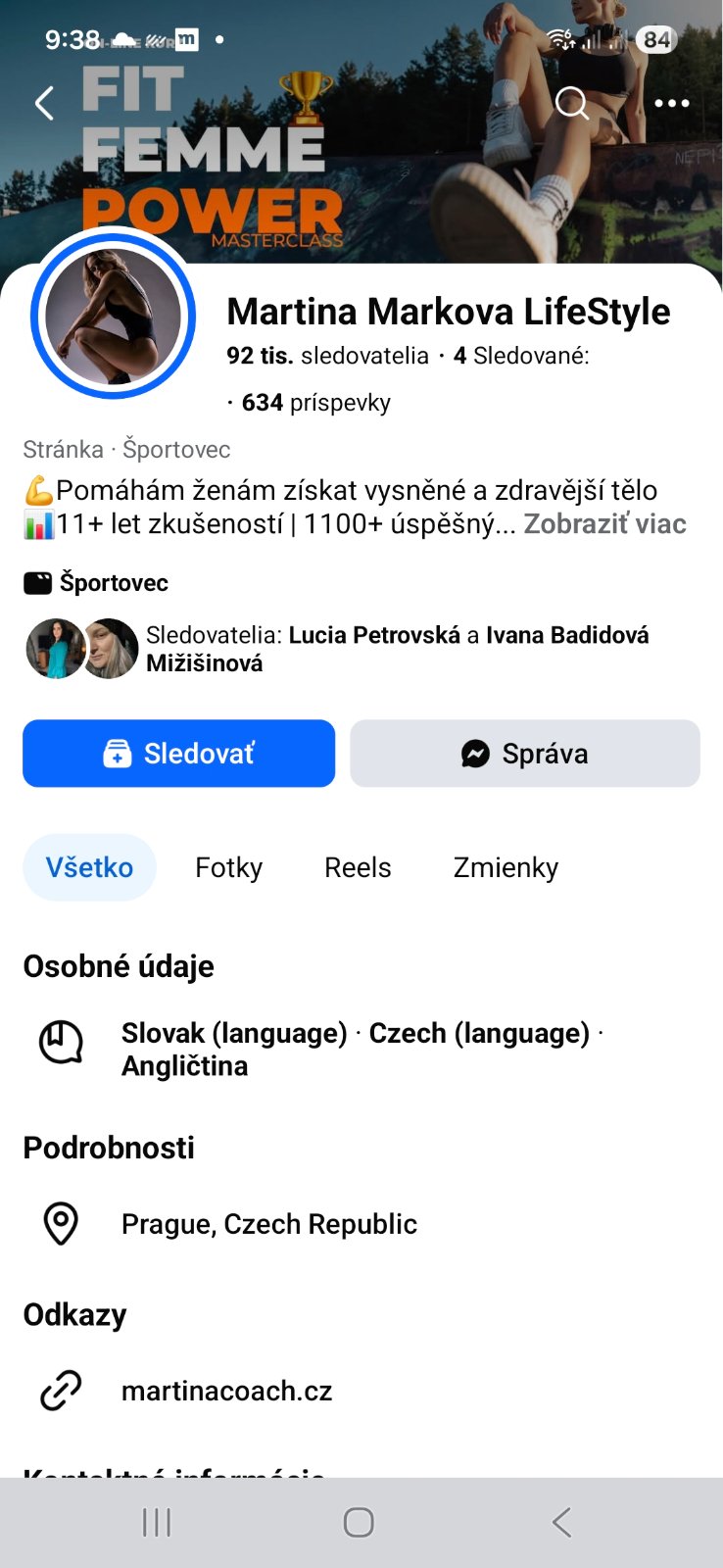
Task: Send a message via Správa
Action: pos(525,754)
